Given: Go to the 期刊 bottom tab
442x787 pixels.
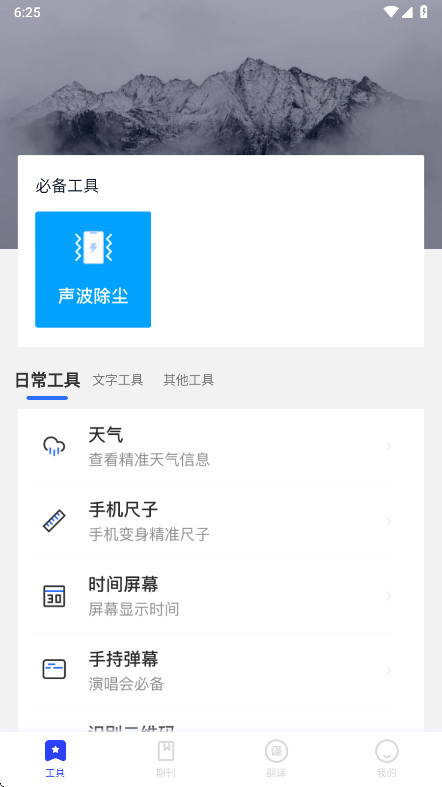Looking at the screenshot, I should (166, 758).
